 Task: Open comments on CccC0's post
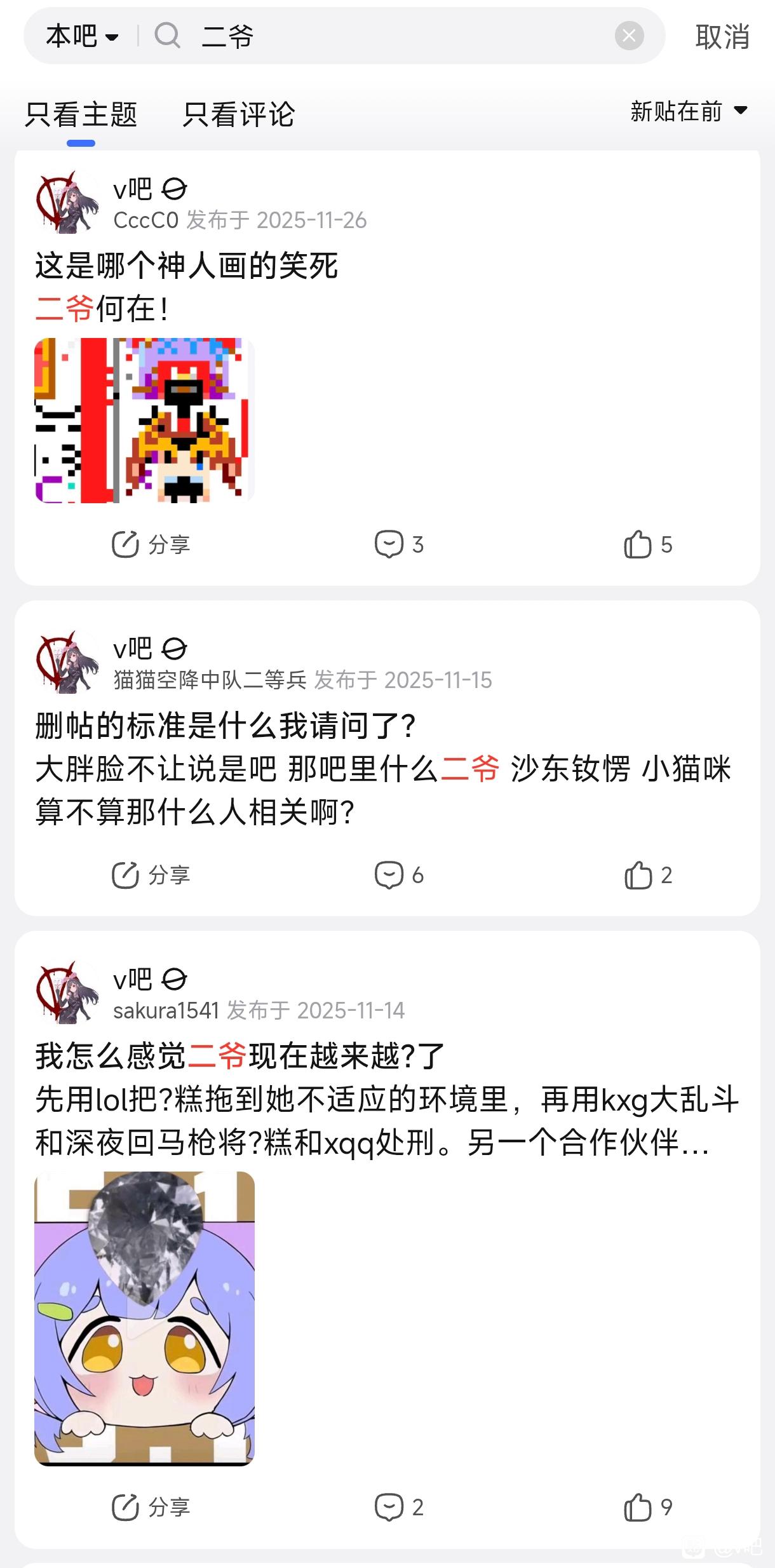pyautogui.click(x=399, y=544)
